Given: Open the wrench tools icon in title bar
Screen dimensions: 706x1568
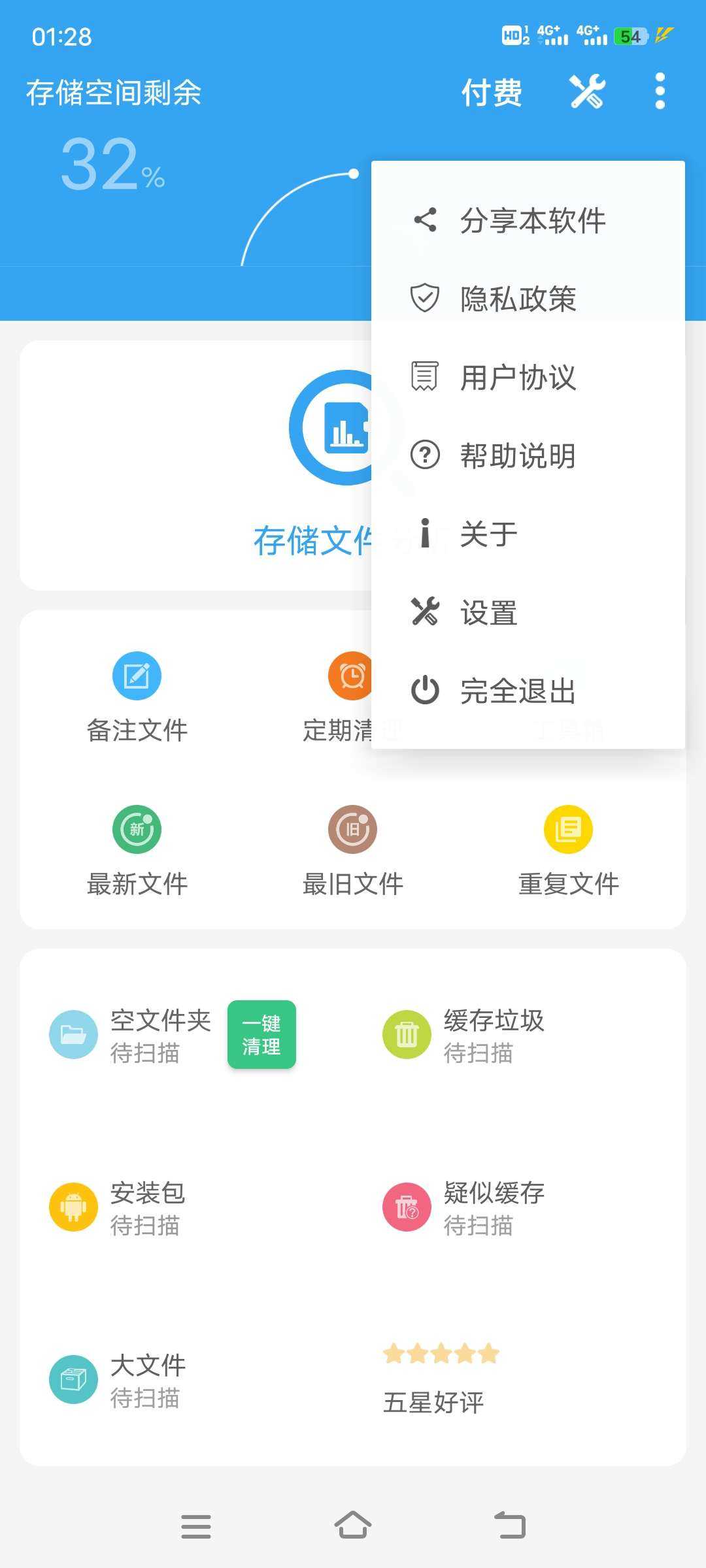Looking at the screenshot, I should click(587, 91).
